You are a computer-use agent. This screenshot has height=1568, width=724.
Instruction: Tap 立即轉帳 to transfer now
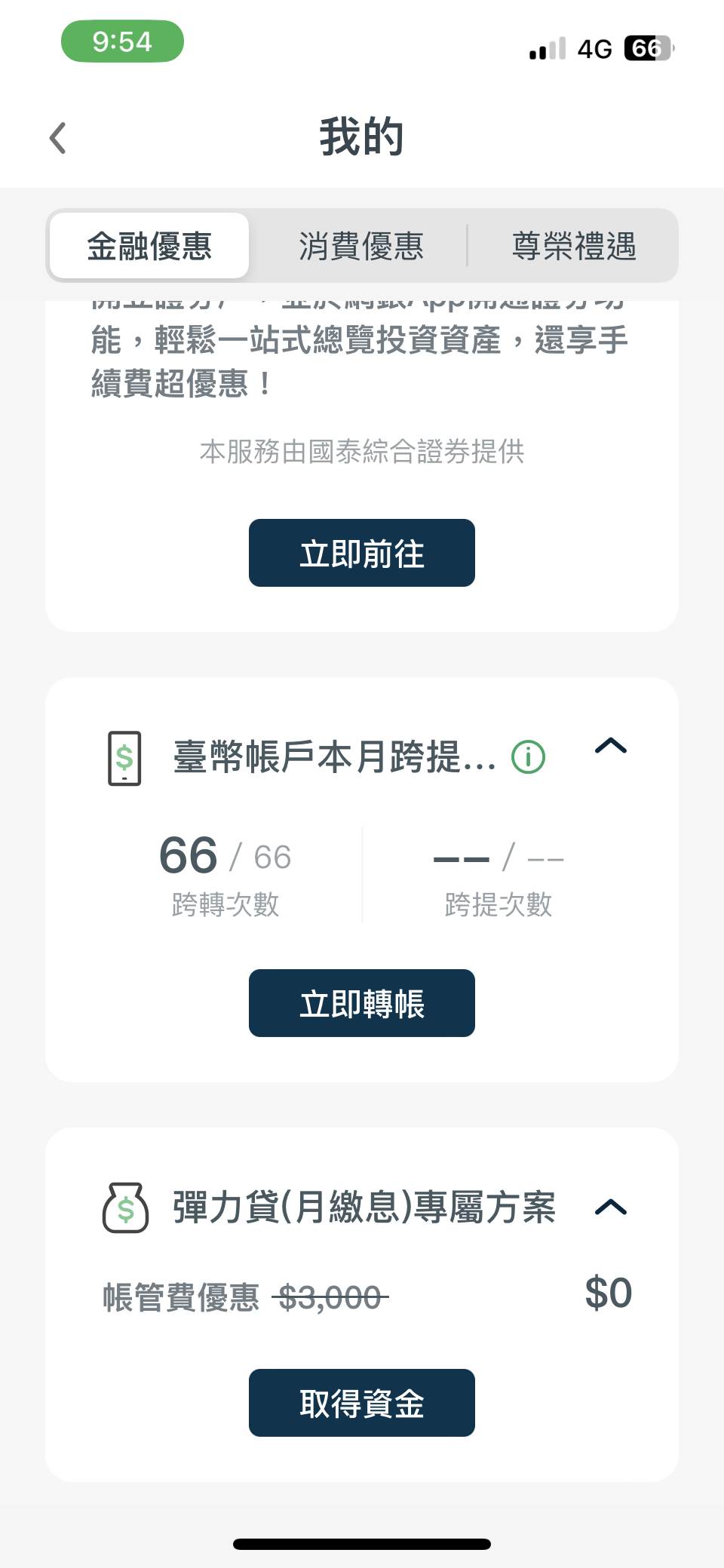(362, 1003)
